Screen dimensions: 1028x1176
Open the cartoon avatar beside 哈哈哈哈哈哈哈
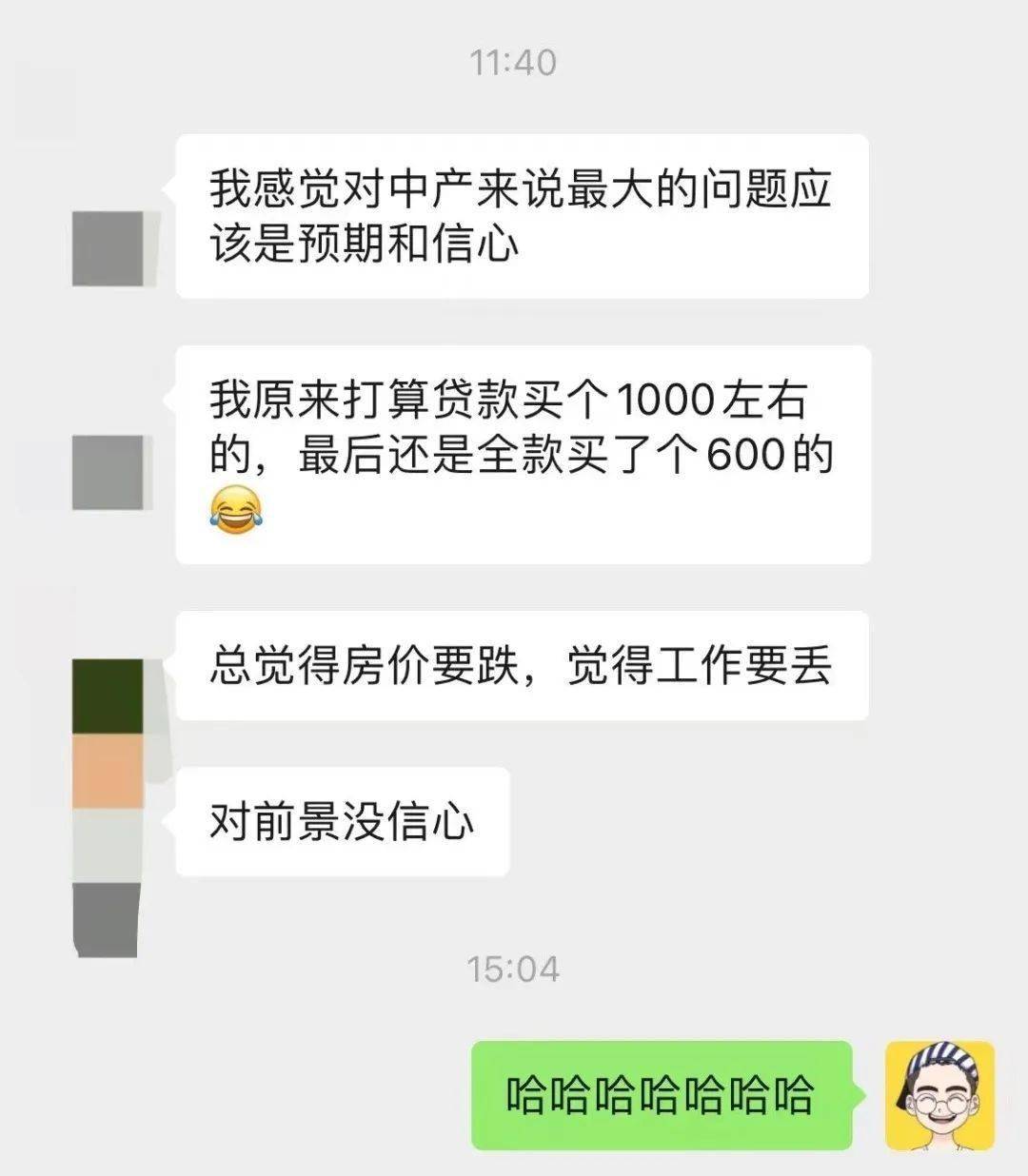(x=939, y=1095)
